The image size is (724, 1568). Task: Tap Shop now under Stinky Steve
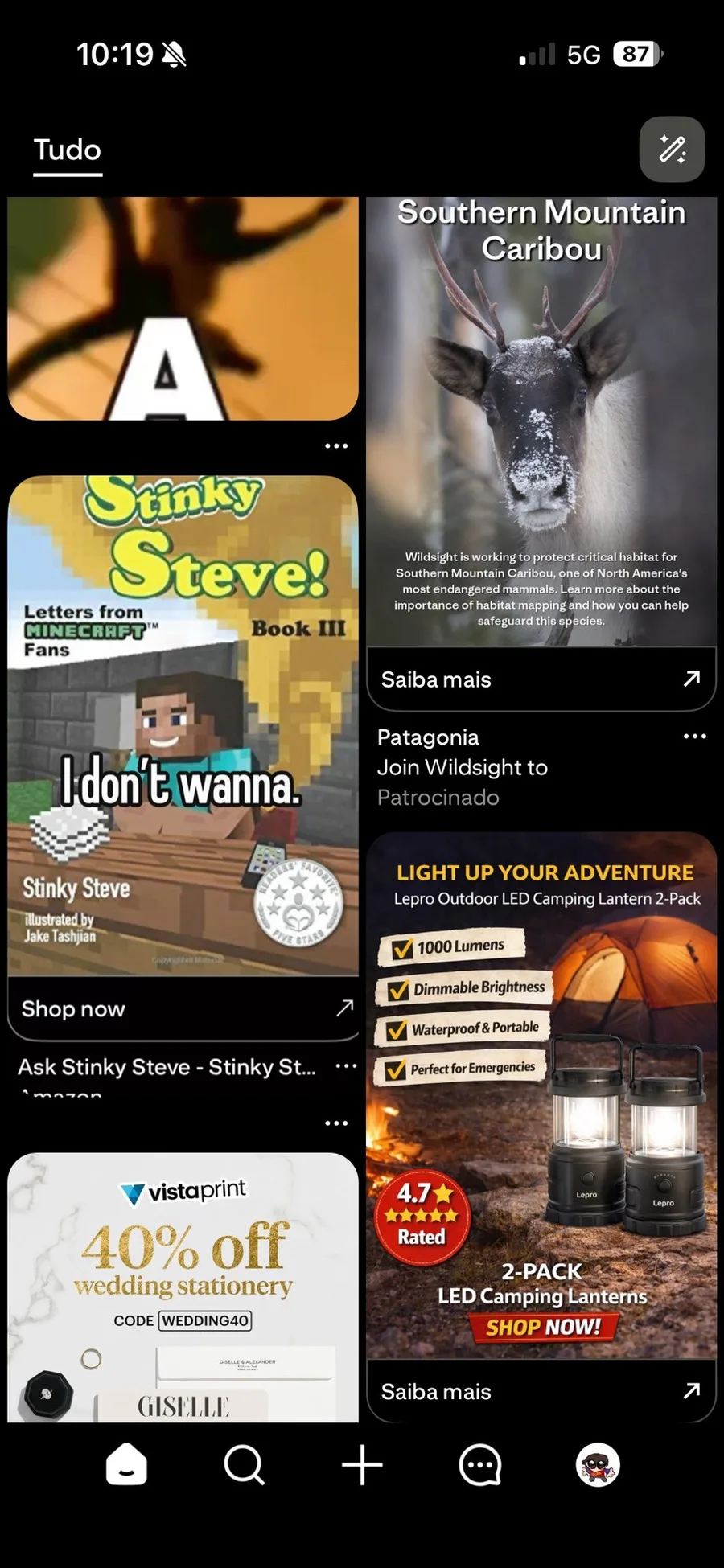click(x=183, y=1009)
